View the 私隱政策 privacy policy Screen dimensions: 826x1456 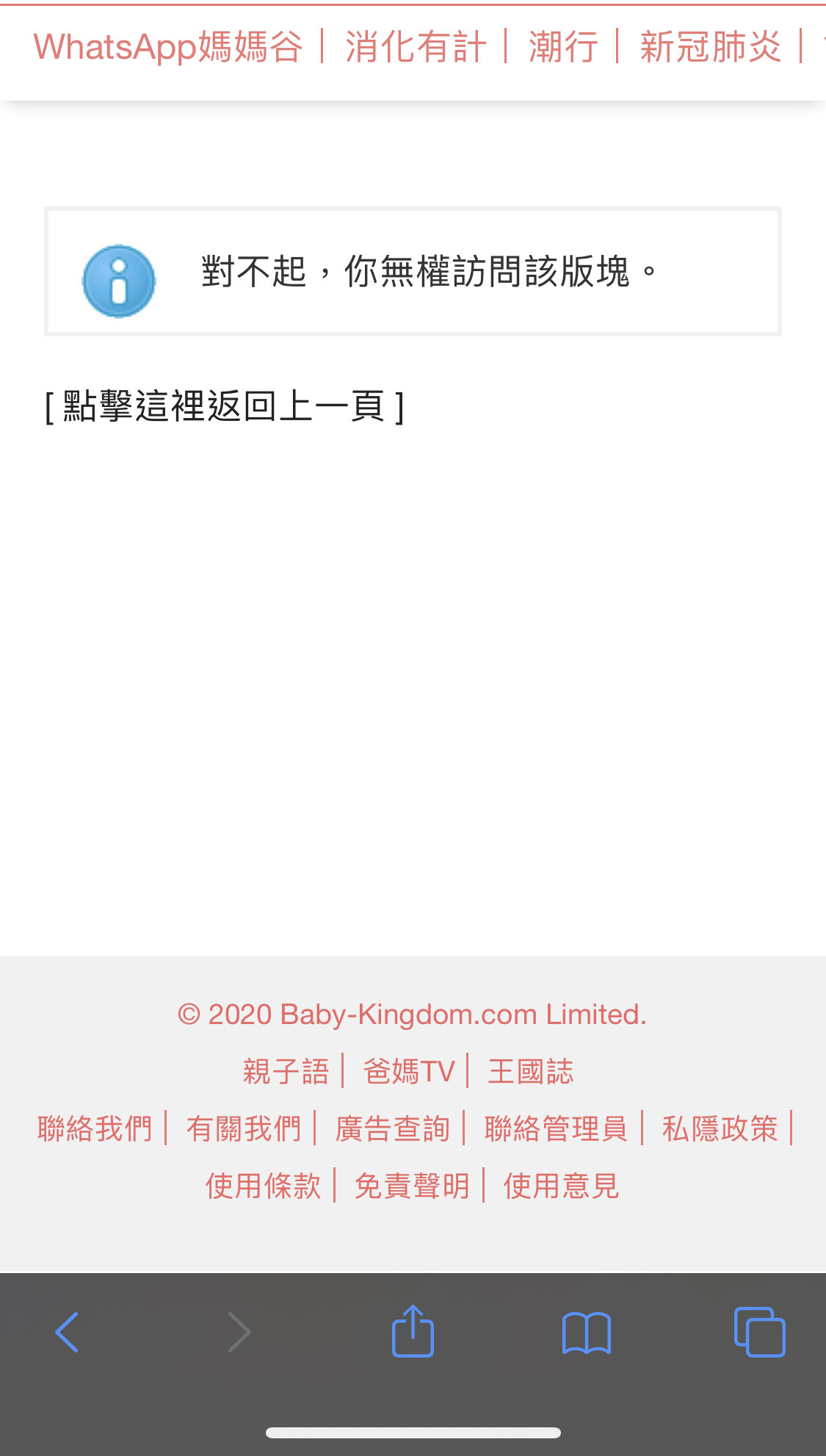[x=720, y=1128]
